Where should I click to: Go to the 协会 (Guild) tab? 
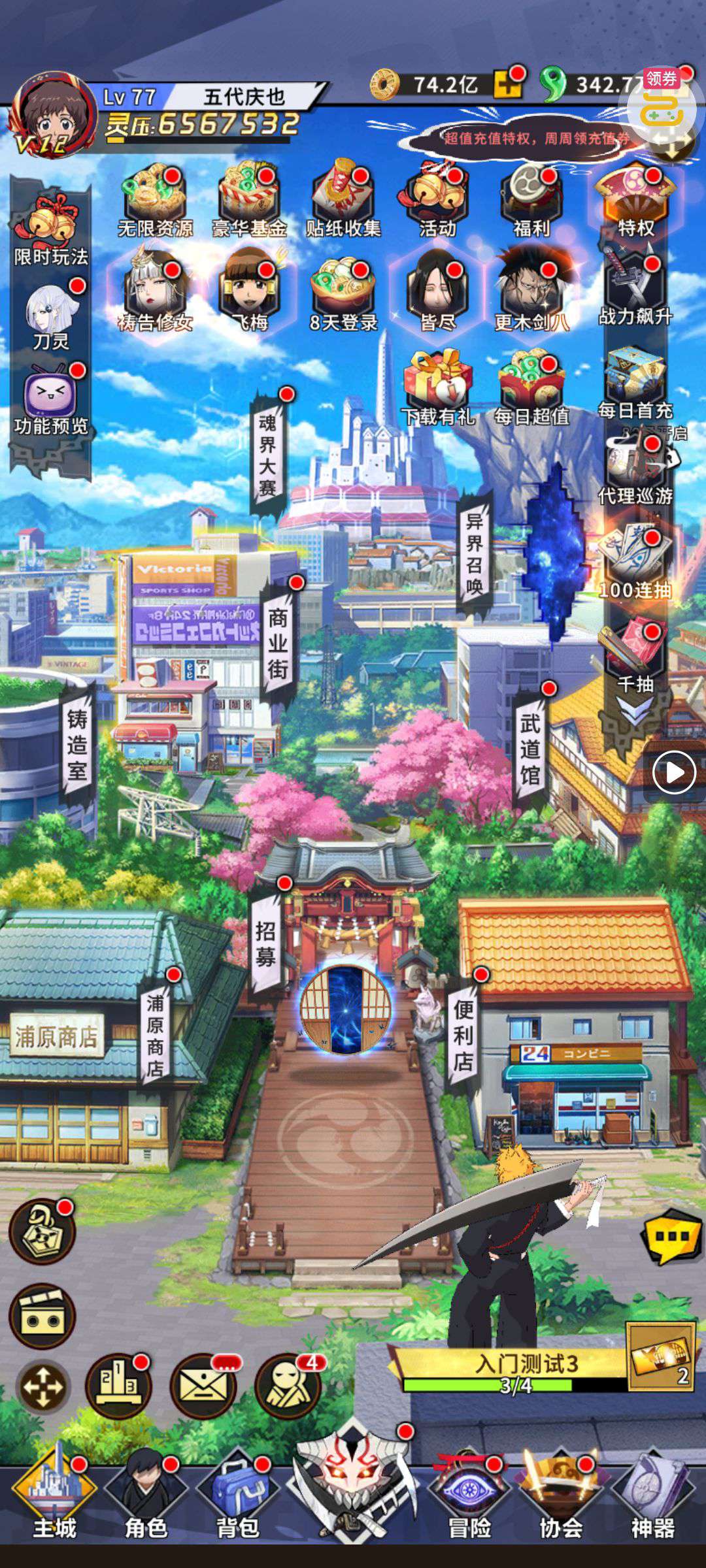point(561,1495)
